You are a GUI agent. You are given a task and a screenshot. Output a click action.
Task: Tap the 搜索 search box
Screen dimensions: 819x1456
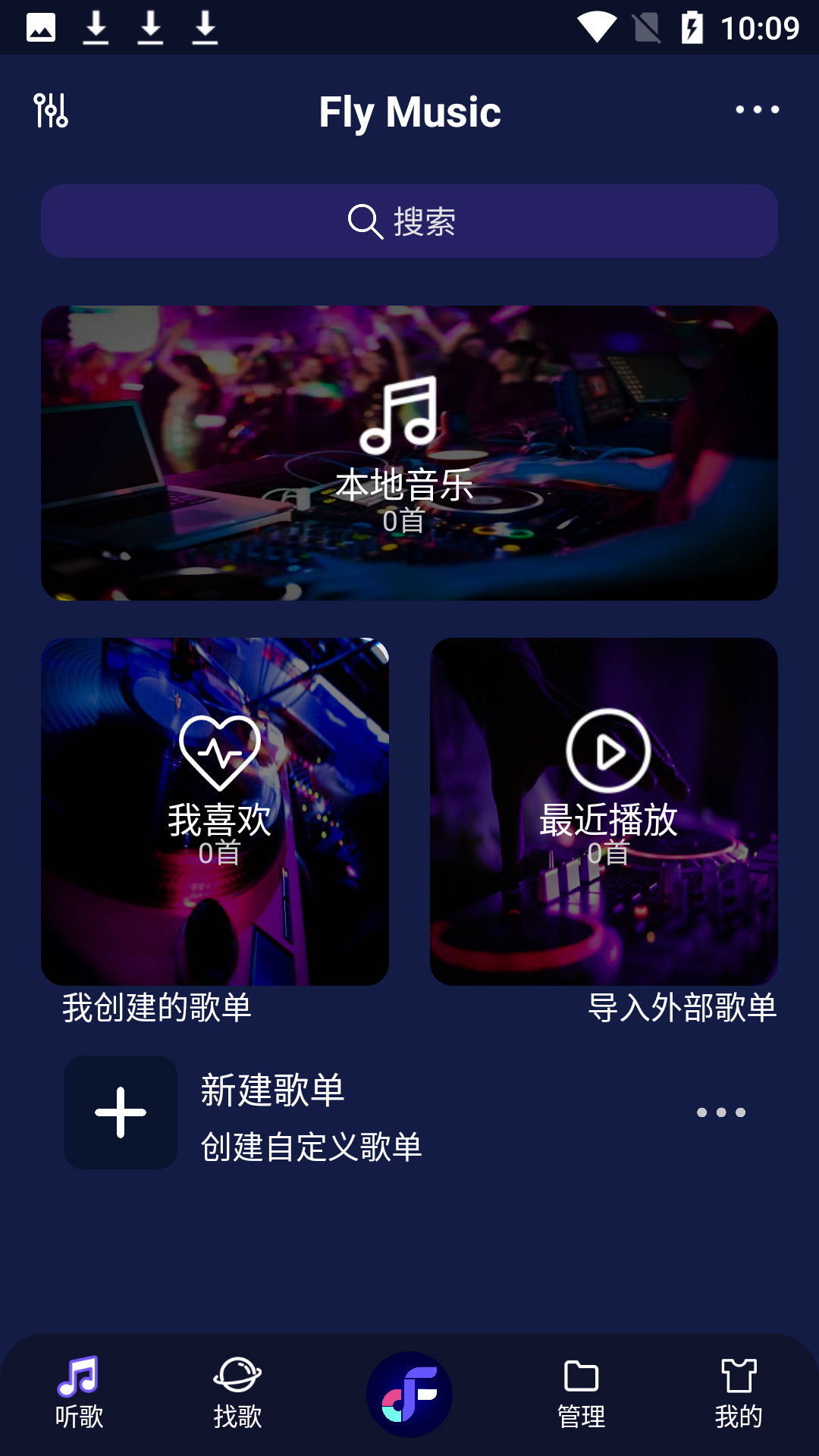coord(409,221)
